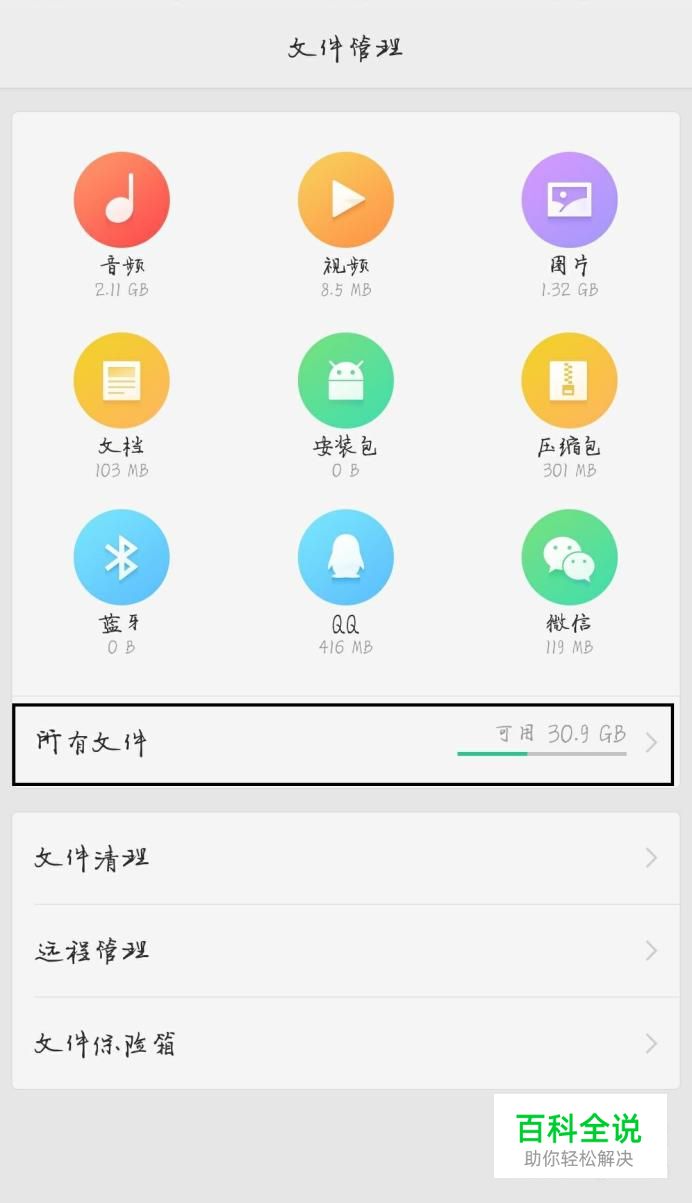Open the QQ files category
The width and height of the screenshot is (692, 1203).
coord(345,558)
